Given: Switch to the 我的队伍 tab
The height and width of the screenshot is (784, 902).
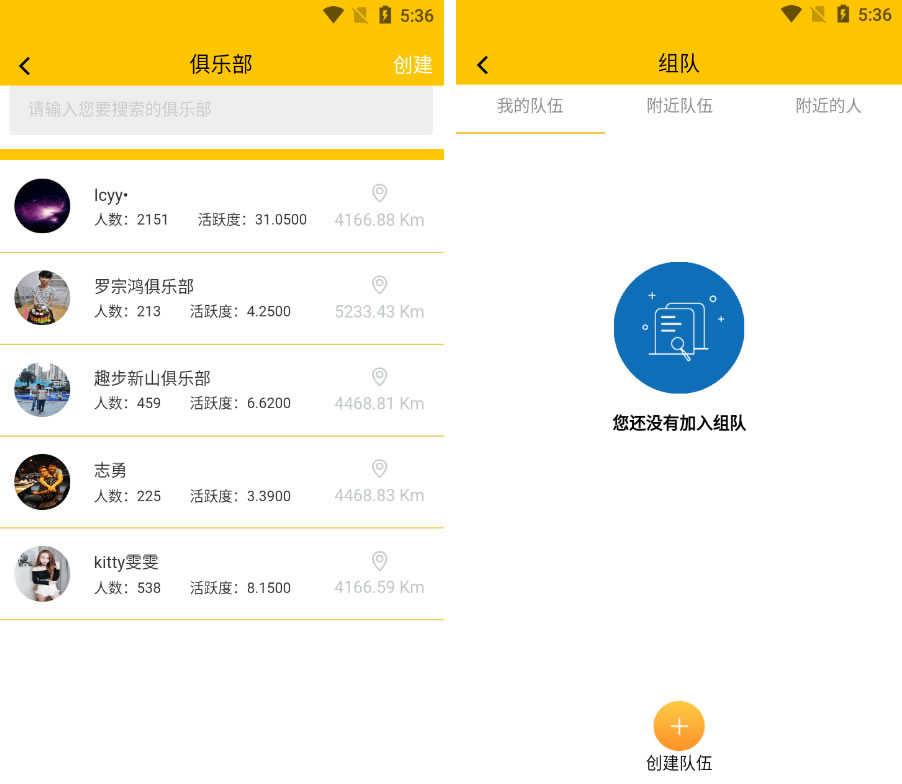Looking at the screenshot, I should coord(530,106).
